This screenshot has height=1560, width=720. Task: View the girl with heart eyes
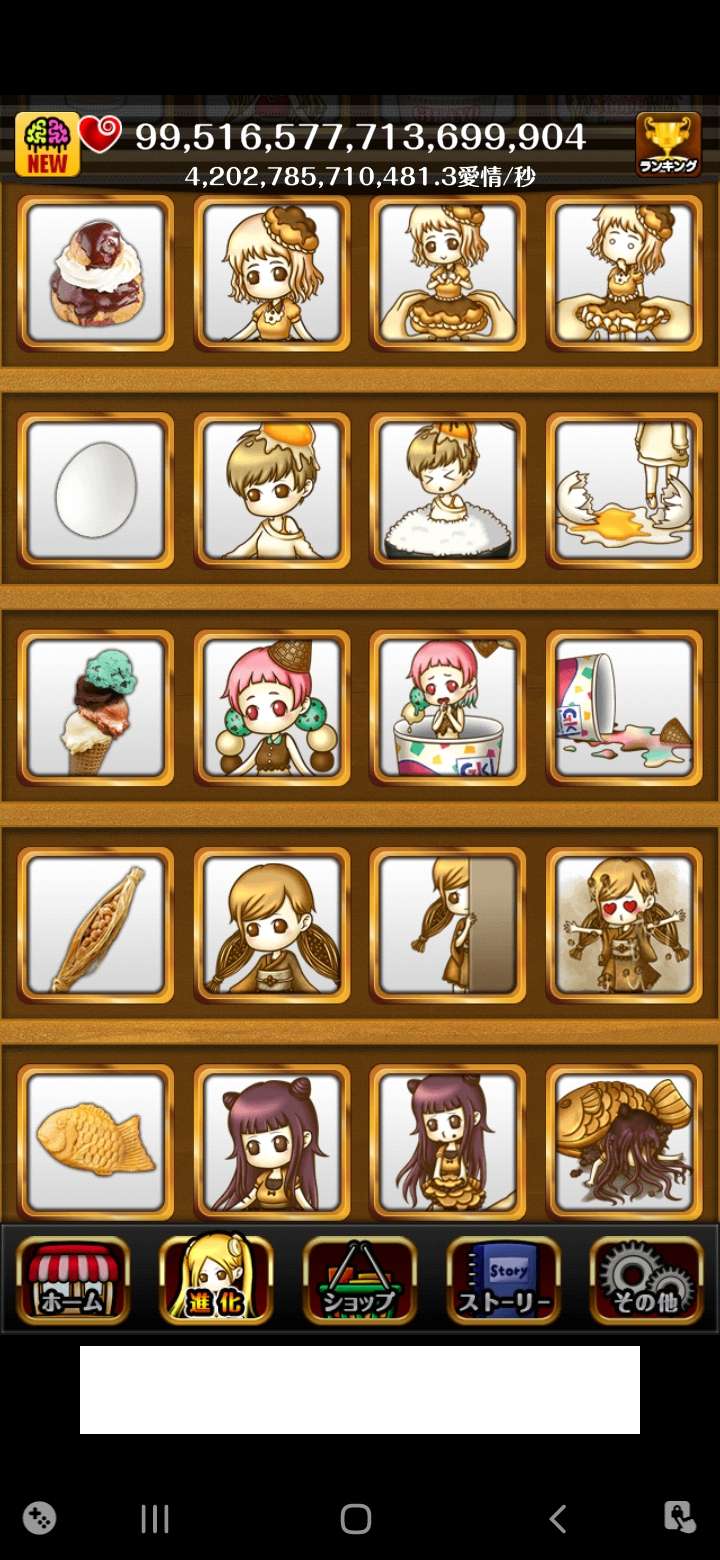pyautogui.click(x=624, y=925)
